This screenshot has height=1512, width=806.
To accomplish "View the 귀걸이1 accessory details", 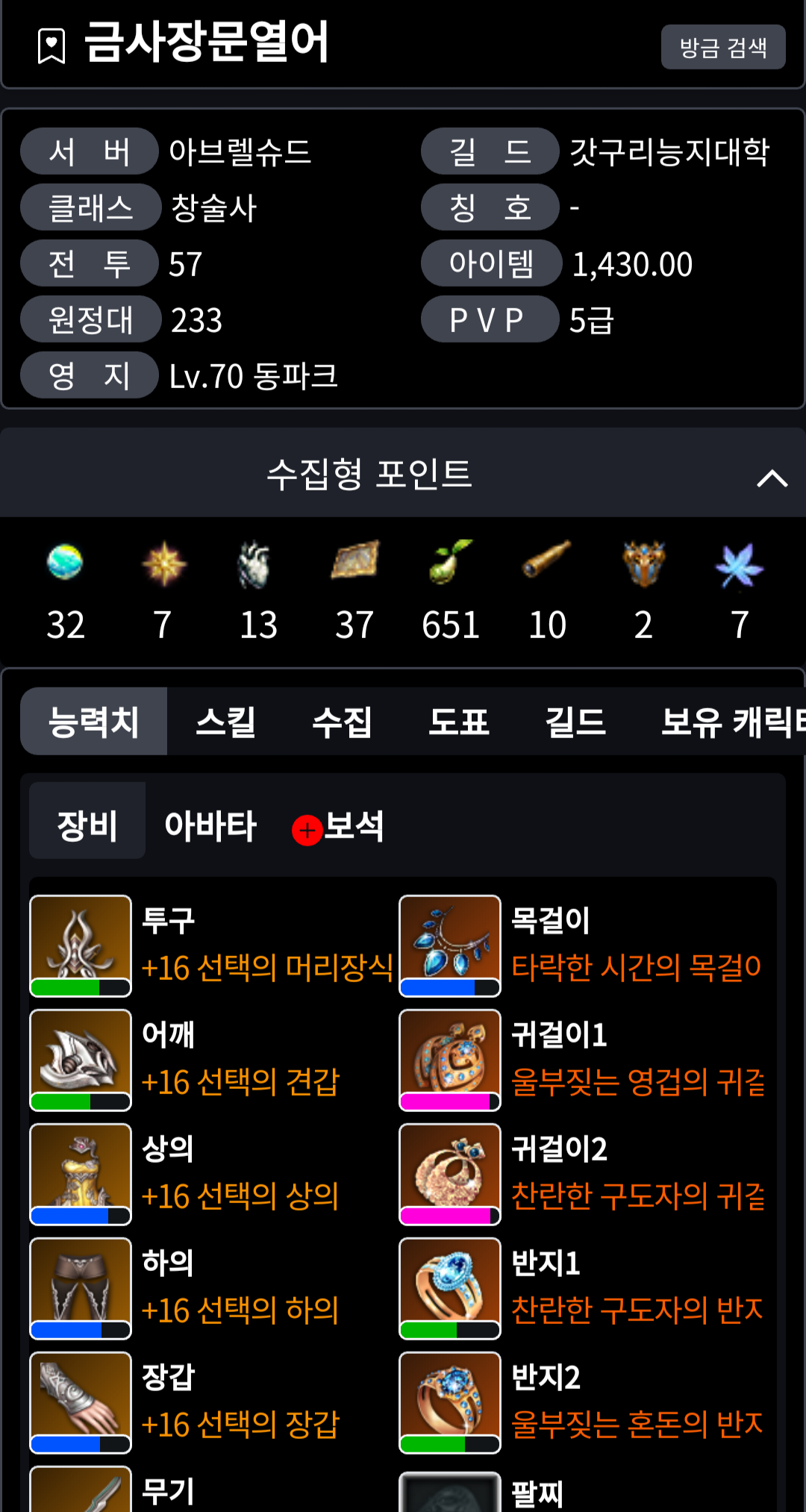I will (582, 1060).
